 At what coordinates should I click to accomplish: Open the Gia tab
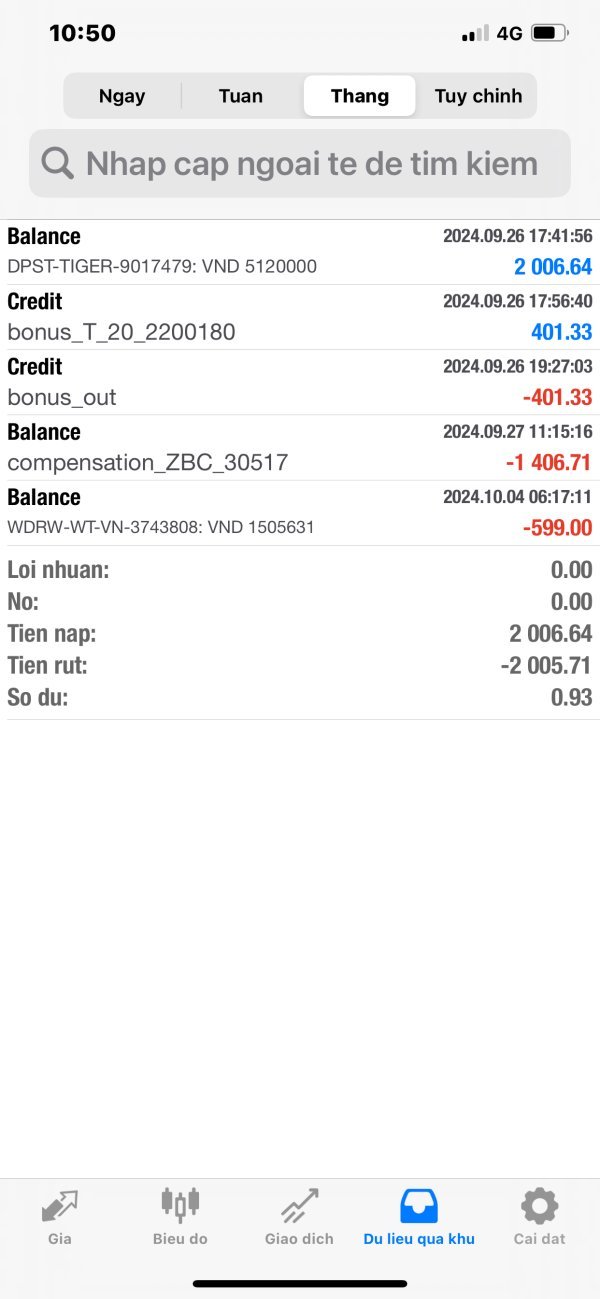point(60,1217)
